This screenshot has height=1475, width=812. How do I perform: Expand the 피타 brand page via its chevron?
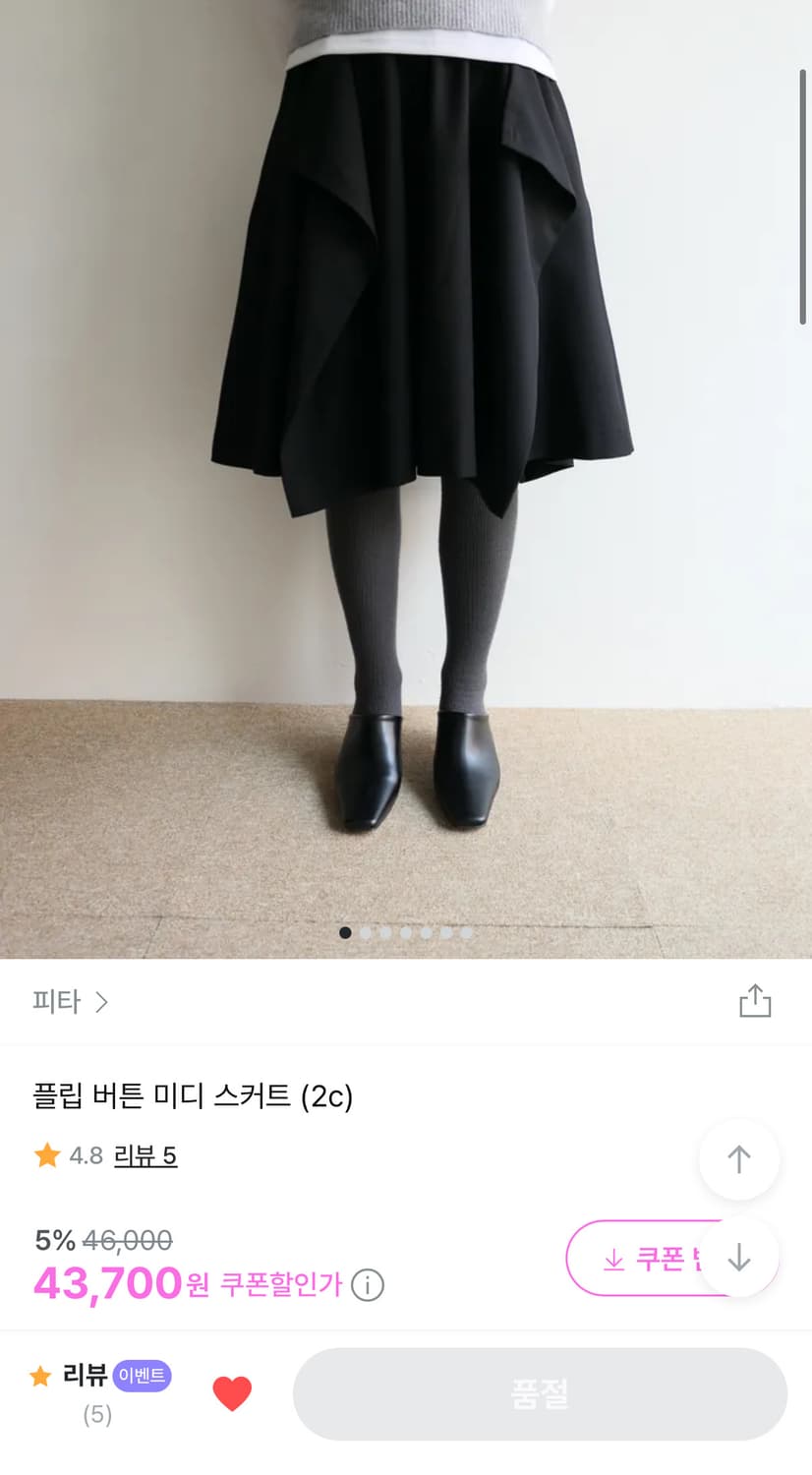pyautogui.click(x=102, y=1002)
